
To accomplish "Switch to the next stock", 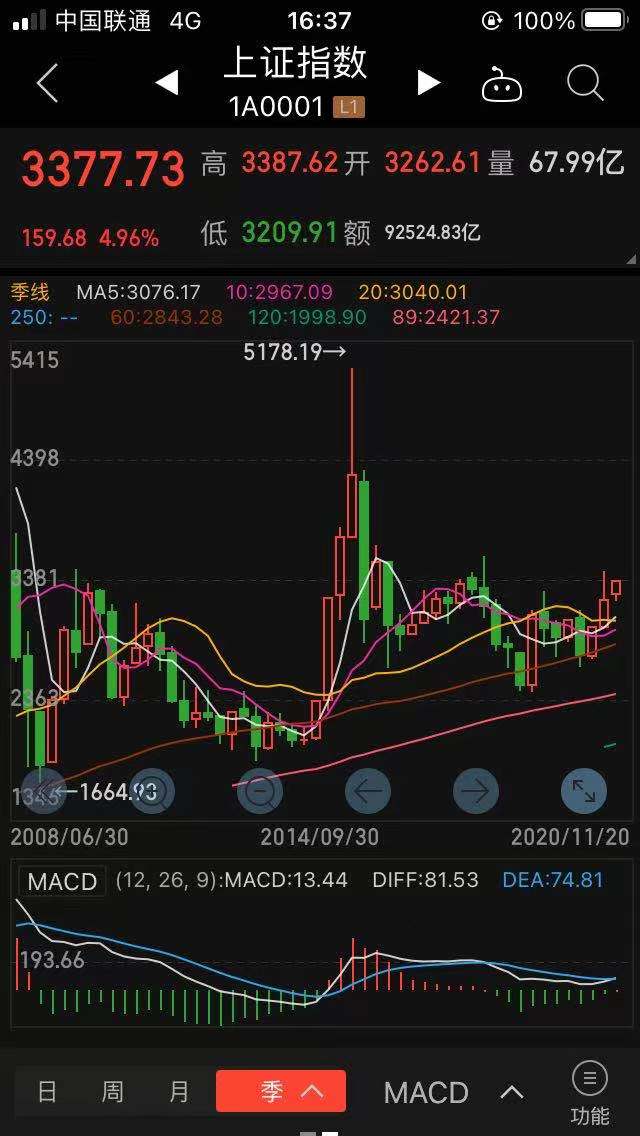I will click(x=429, y=83).
